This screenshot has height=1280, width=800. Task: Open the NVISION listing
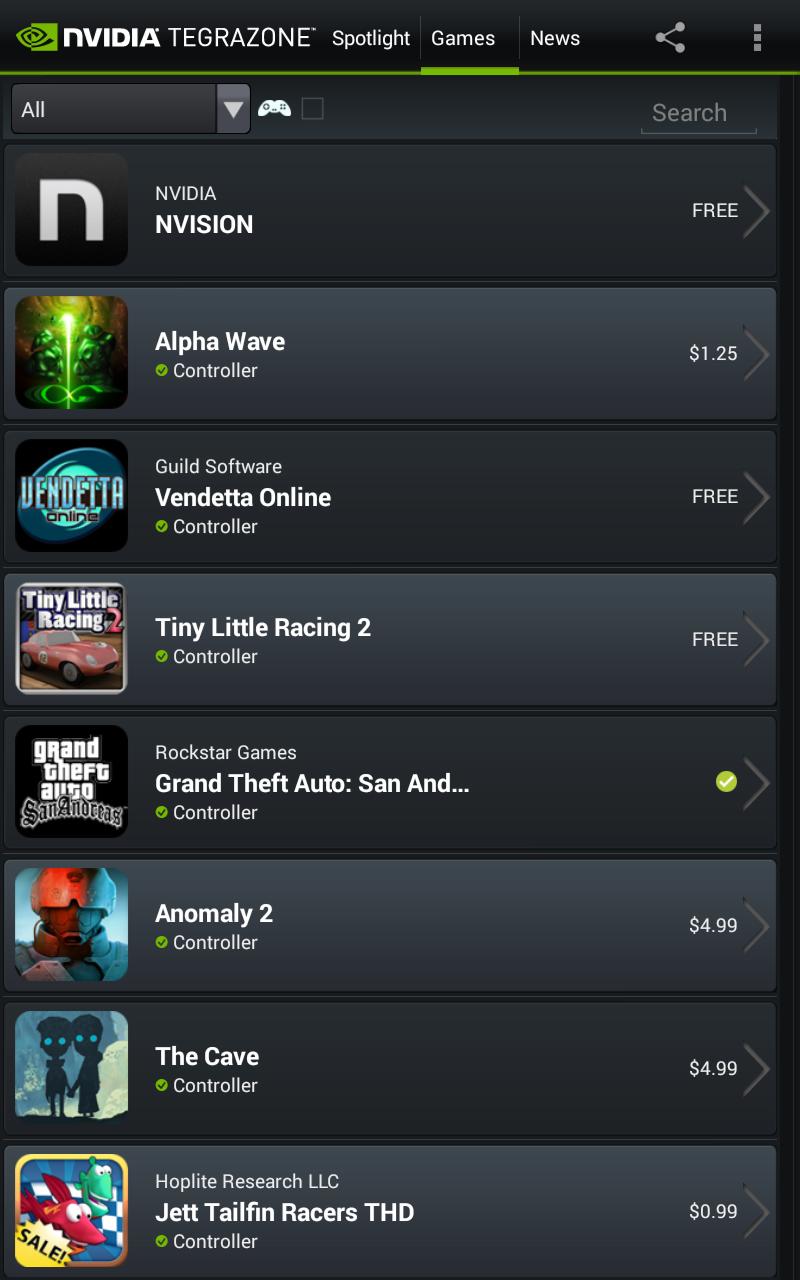tap(390, 210)
